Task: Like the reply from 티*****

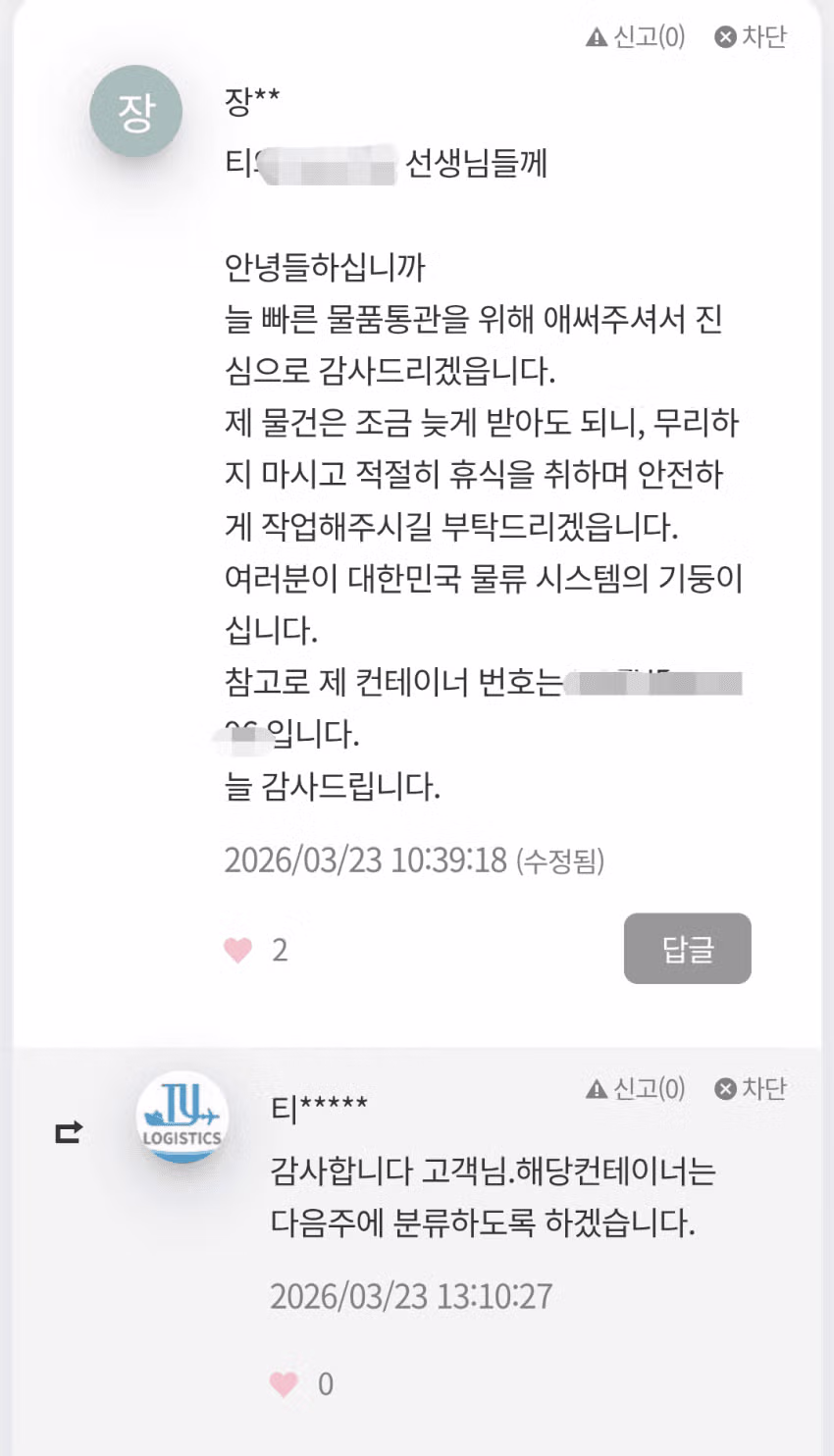Action: [x=284, y=1384]
